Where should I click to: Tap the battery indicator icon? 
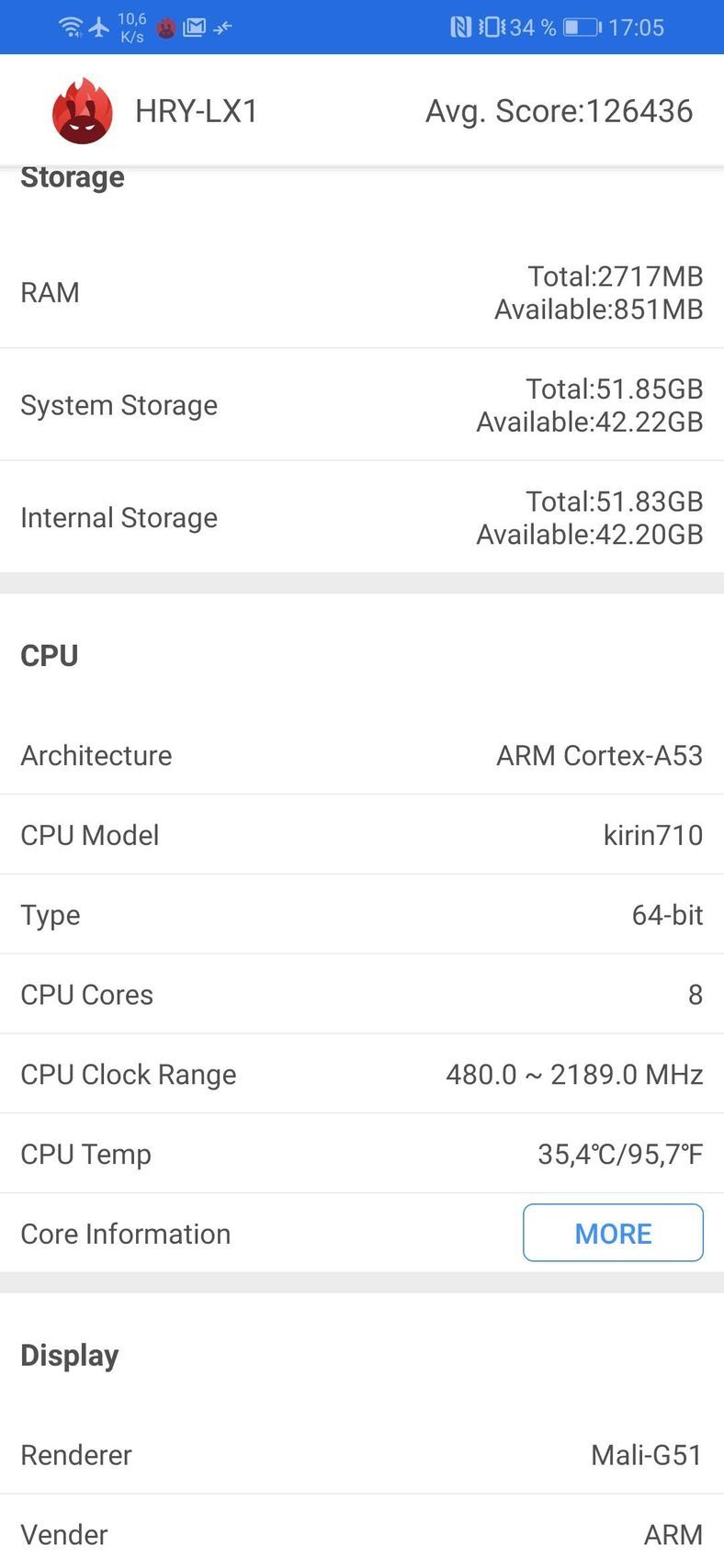pos(580,28)
